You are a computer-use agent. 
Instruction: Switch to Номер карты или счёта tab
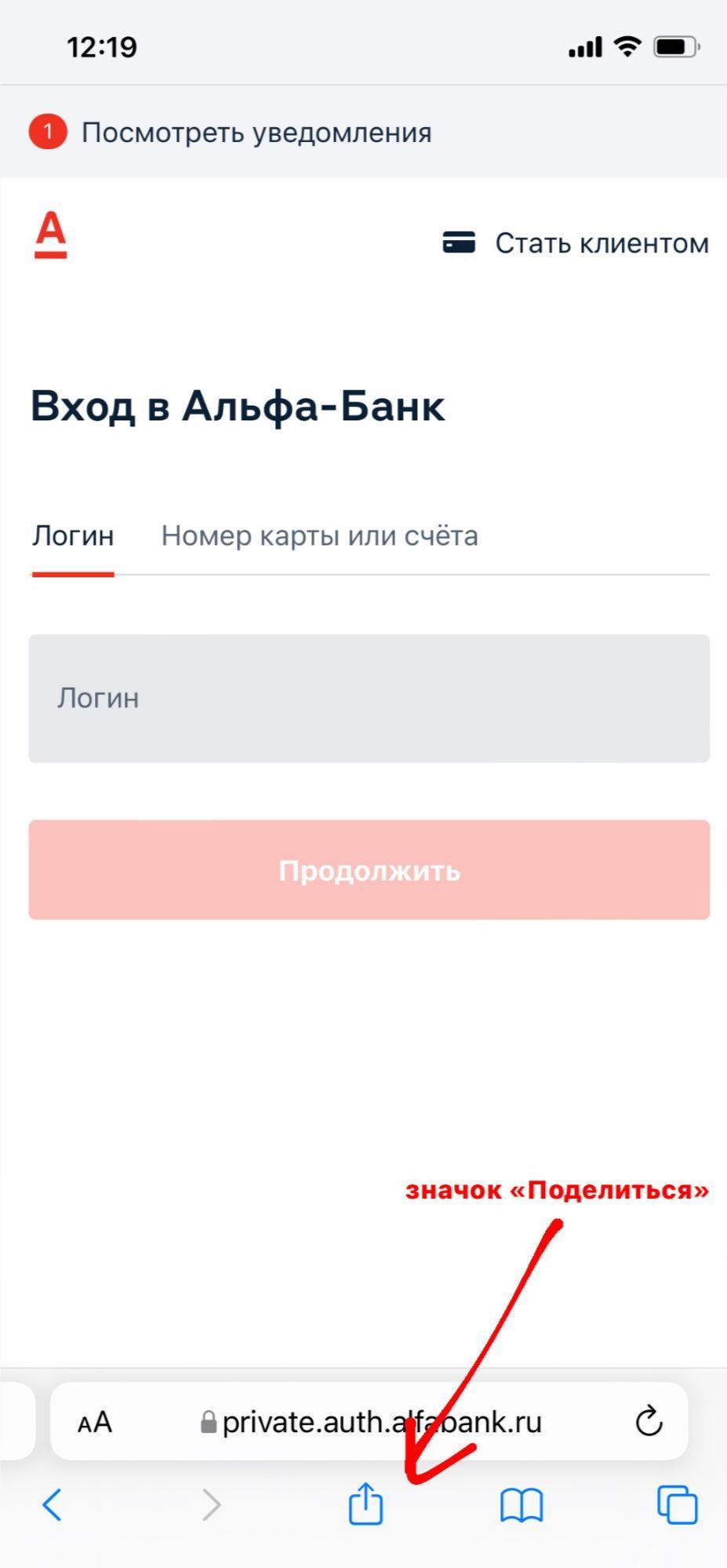[319, 537]
